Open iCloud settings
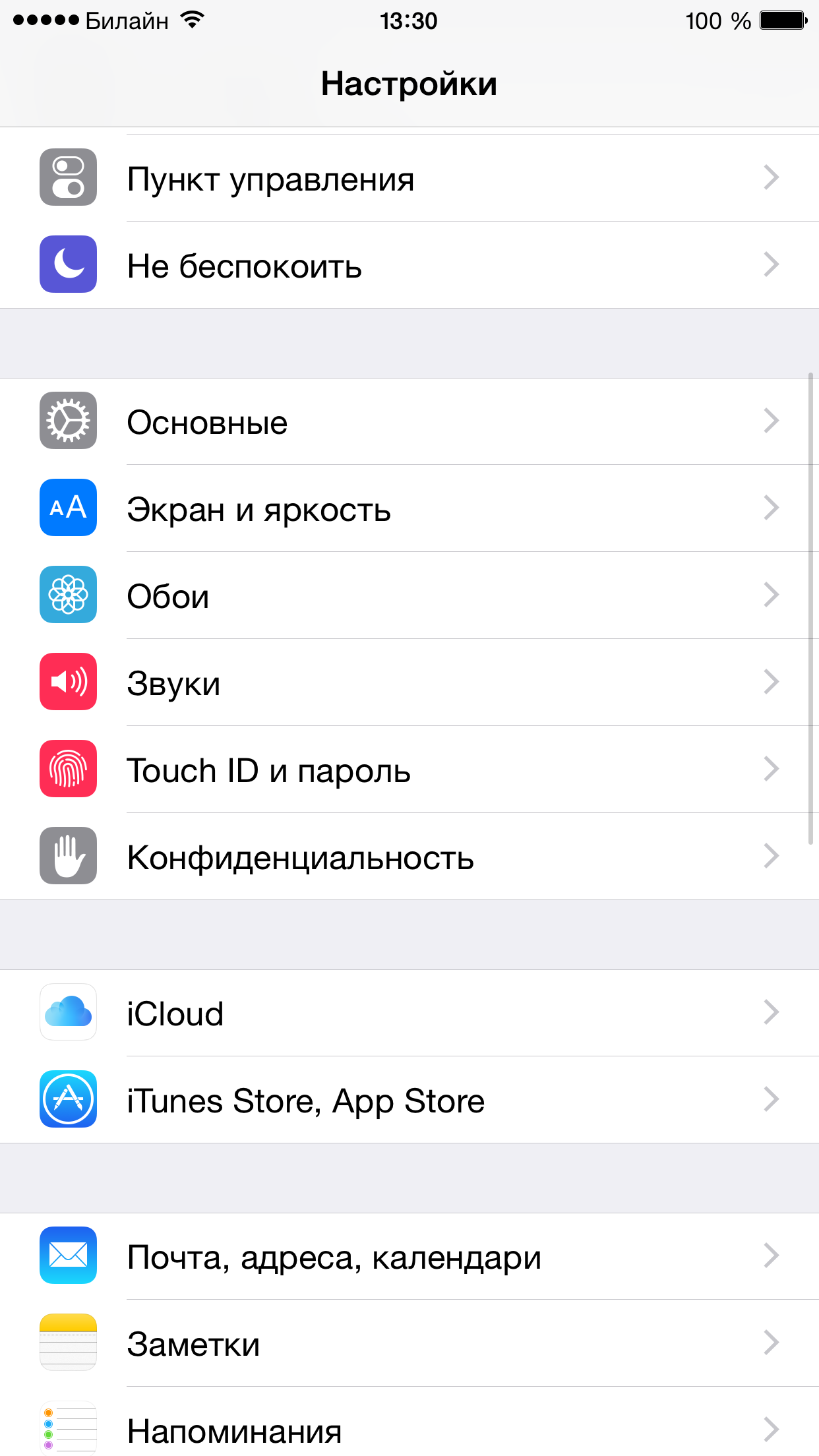This screenshot has width=819, height=1456. 409,1013
